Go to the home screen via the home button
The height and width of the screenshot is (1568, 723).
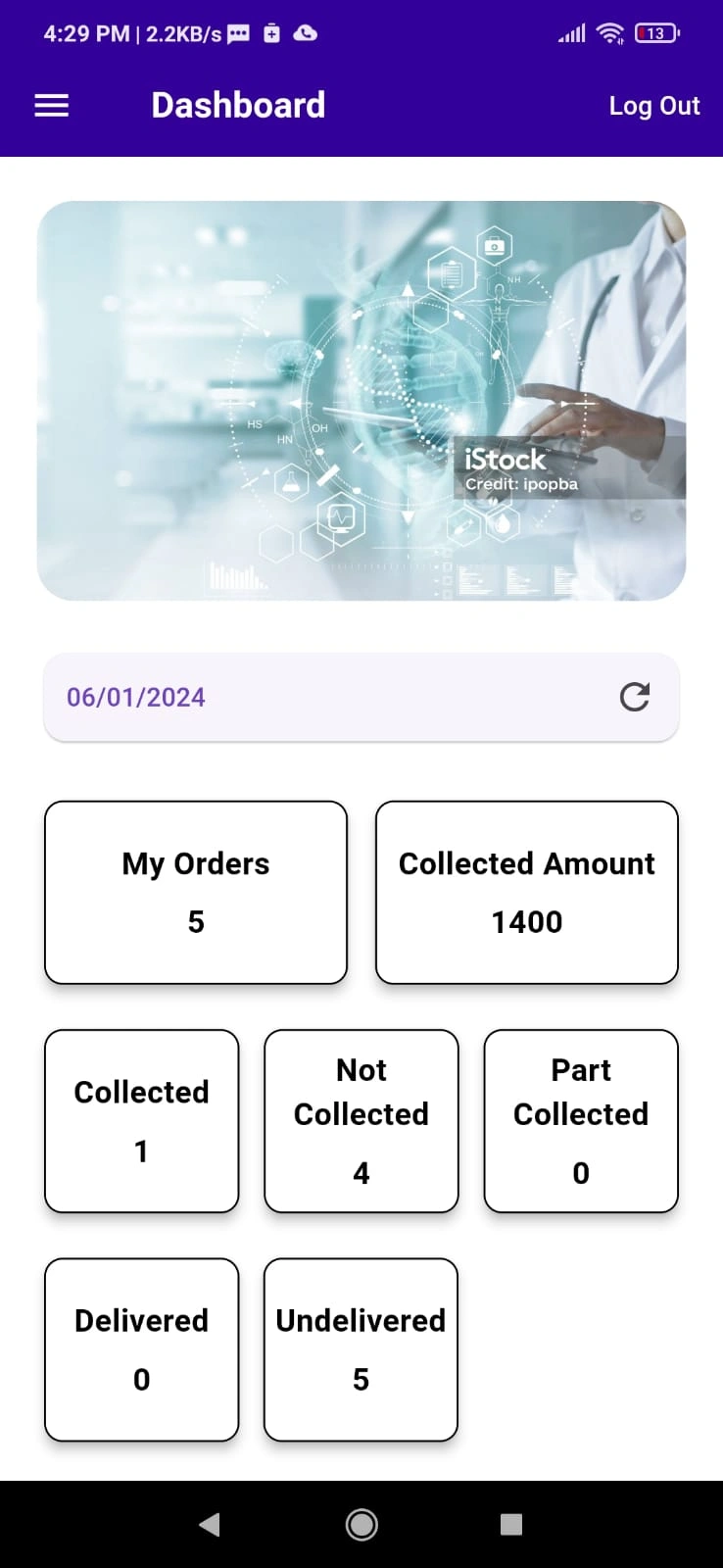pyautogui.click(x=361, y=1524)
